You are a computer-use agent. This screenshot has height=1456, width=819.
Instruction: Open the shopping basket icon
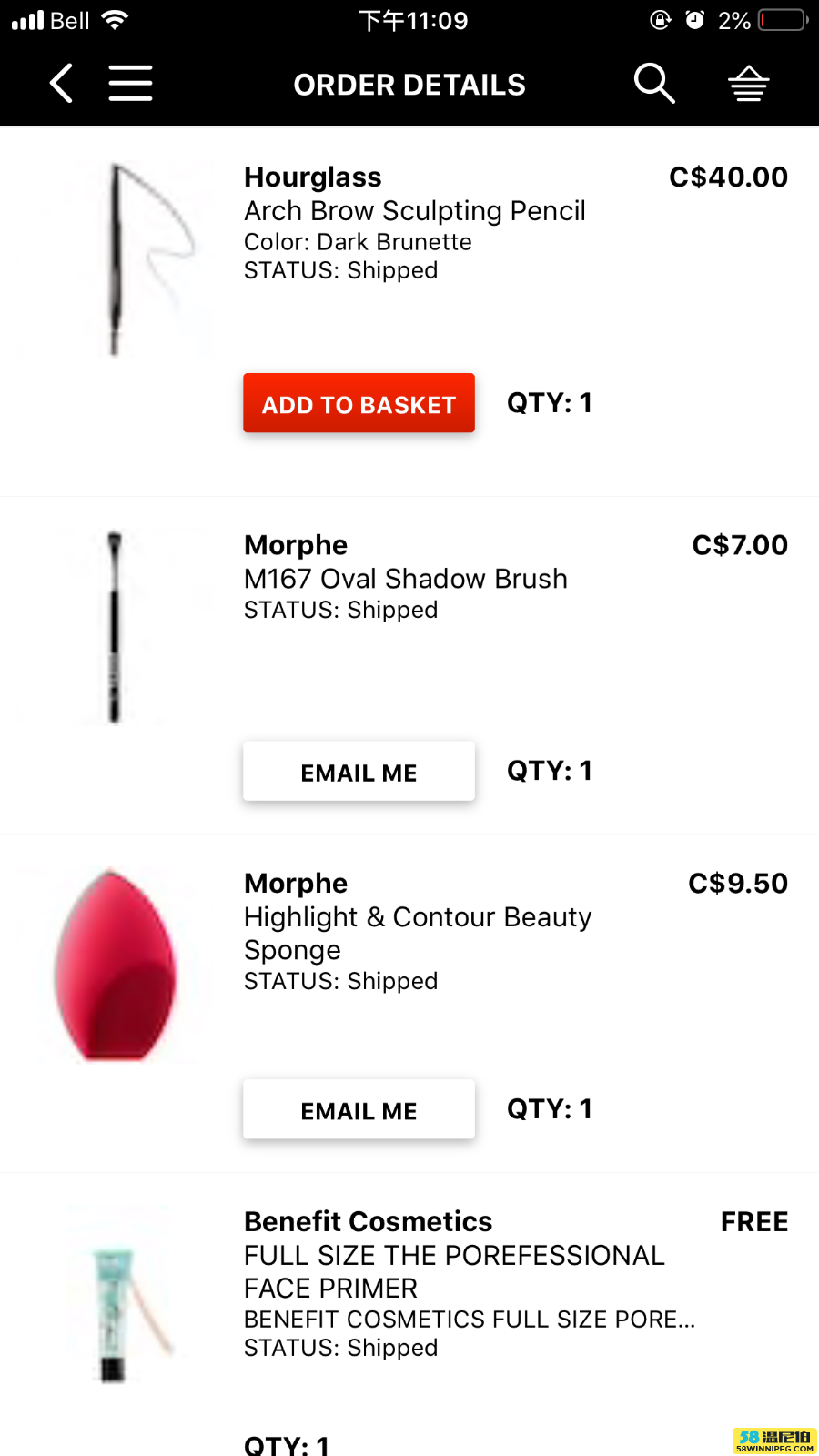pyautogui.click(x=748, y=84)
